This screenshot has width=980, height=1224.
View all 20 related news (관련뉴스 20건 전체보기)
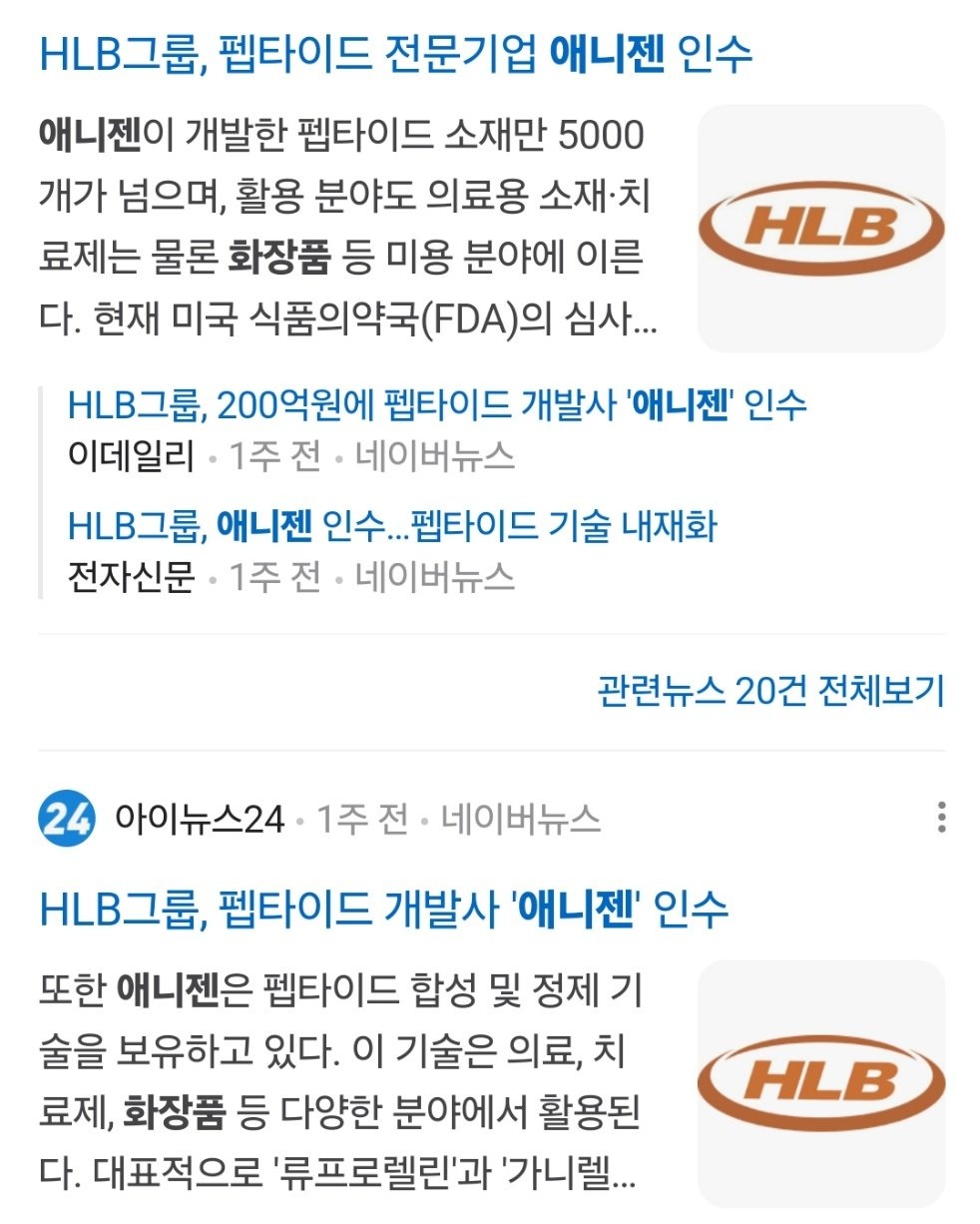[770, 691]
